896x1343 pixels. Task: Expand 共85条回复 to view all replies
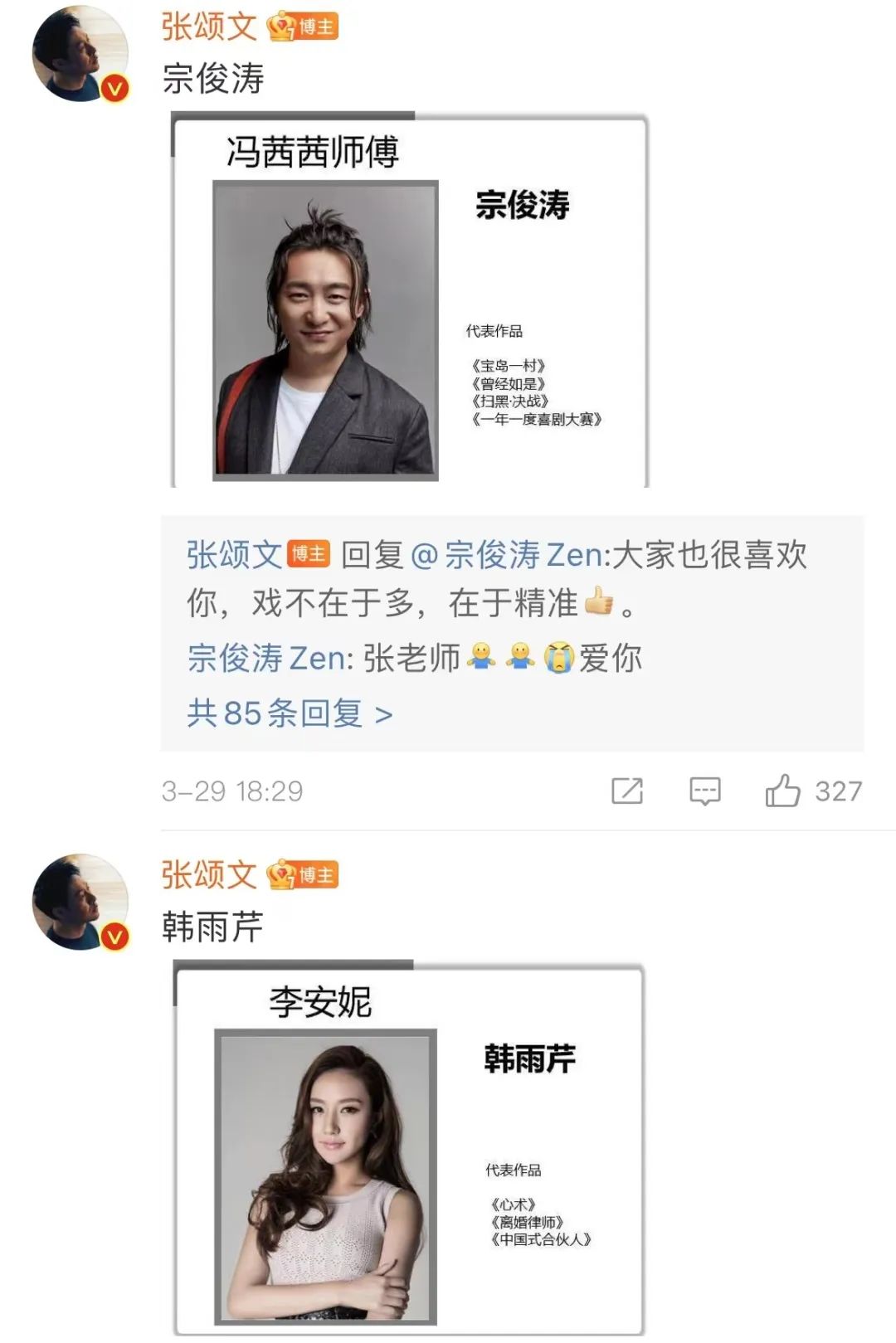click(290, 713)
